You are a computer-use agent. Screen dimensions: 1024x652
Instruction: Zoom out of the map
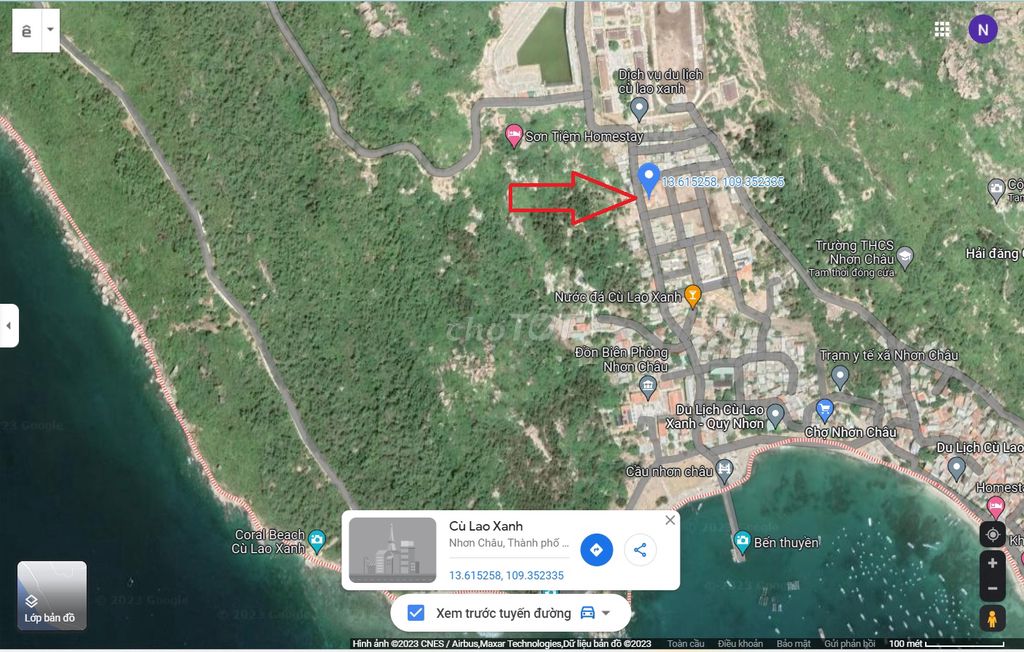tap(992, 589)
